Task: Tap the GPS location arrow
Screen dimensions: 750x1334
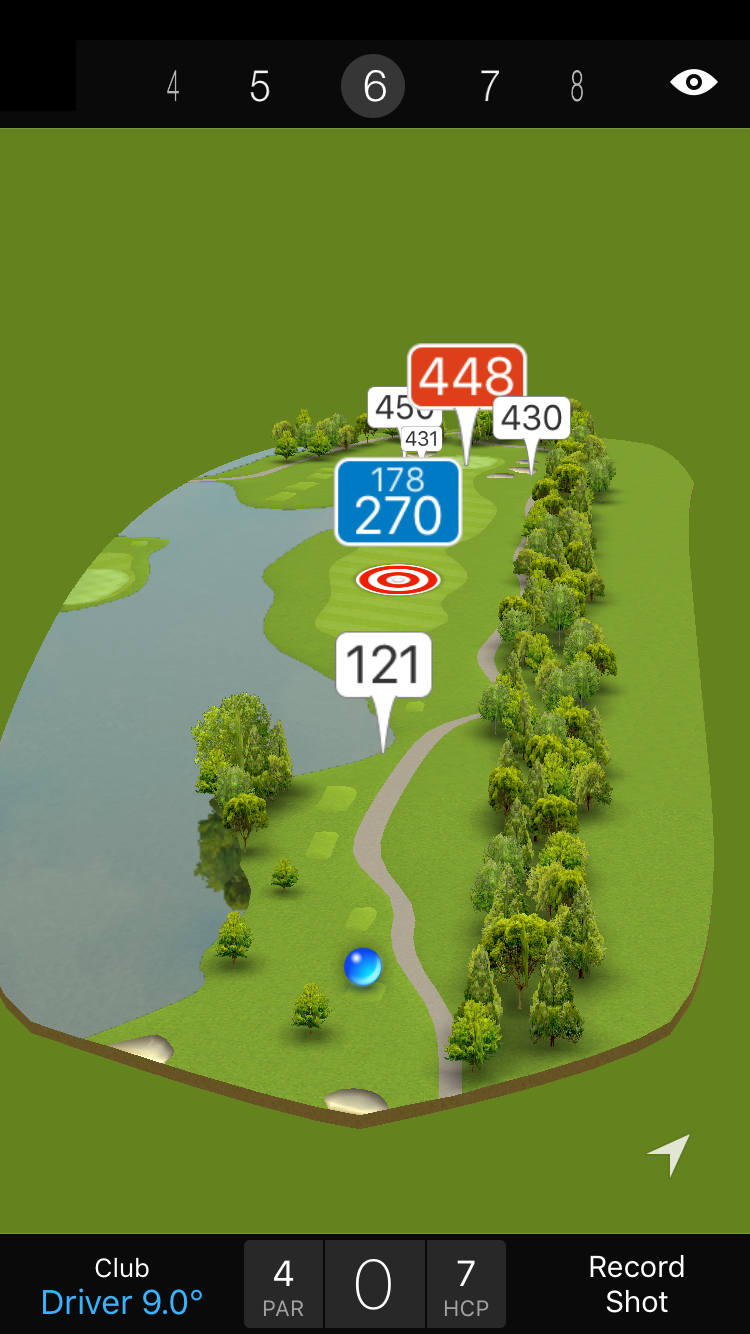Action: click(669, 1154)
